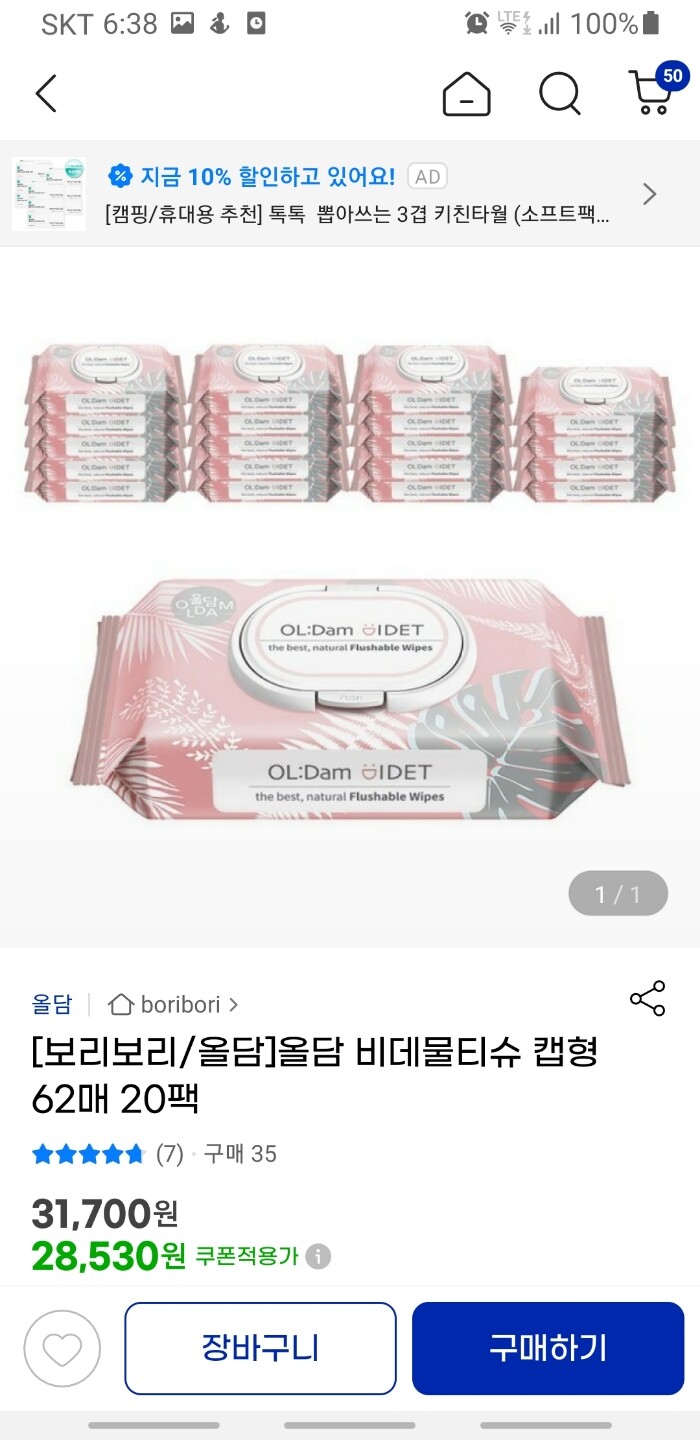Go back with the top-left arrow
Screen dimensions: 700x1440
click(x=46, y=94)
